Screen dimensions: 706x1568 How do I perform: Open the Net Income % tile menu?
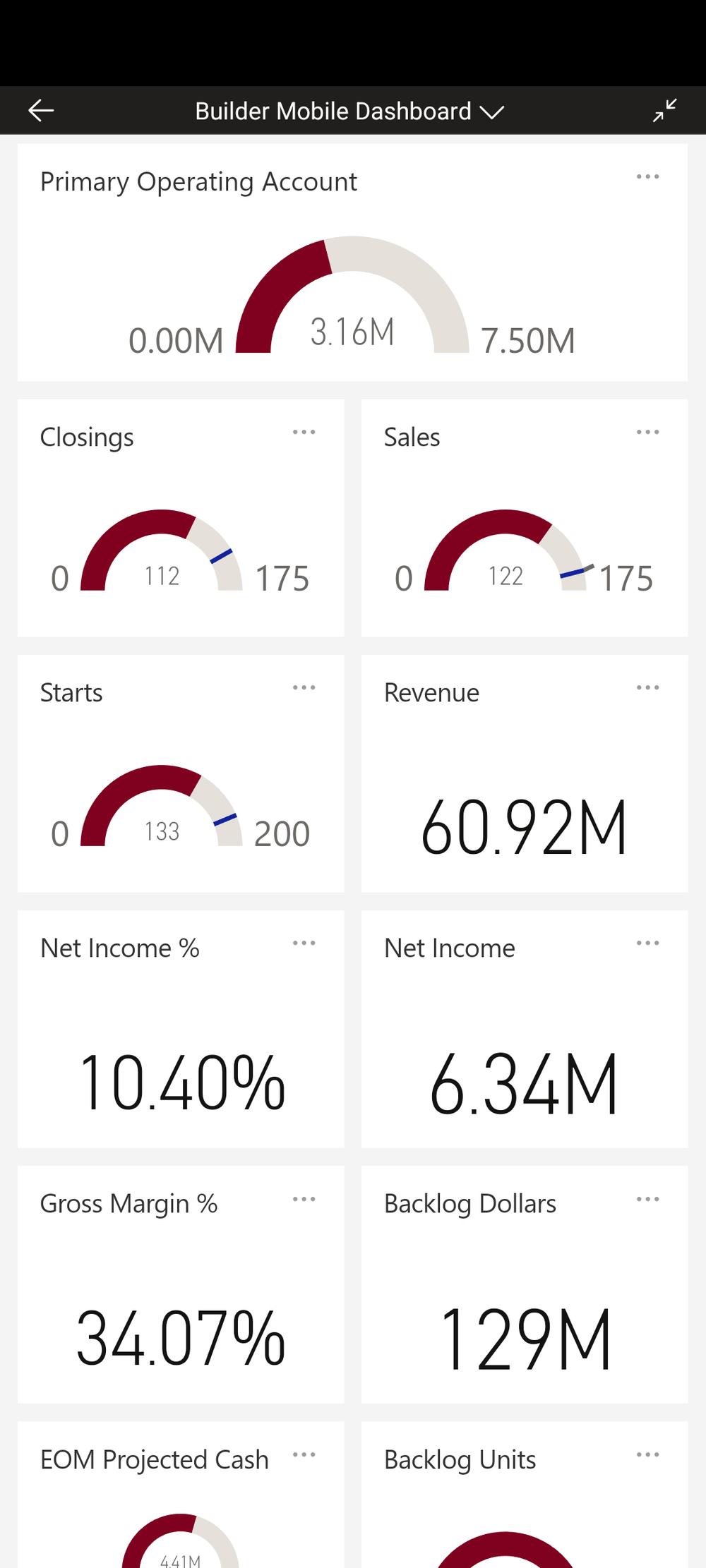coord(304,943)
